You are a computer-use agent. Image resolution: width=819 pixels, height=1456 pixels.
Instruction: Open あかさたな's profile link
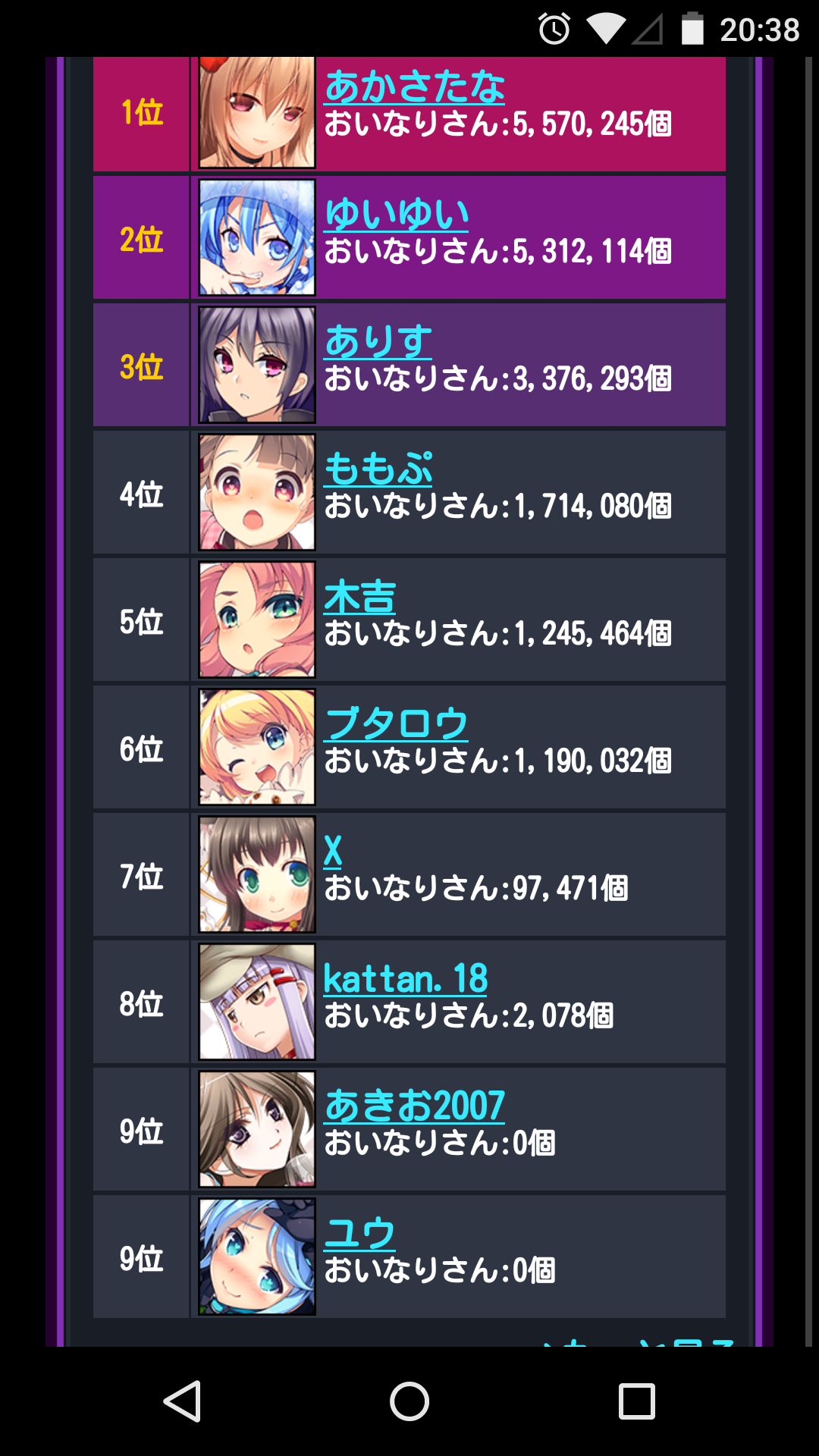pyautogui.click(x=414, y=86)
